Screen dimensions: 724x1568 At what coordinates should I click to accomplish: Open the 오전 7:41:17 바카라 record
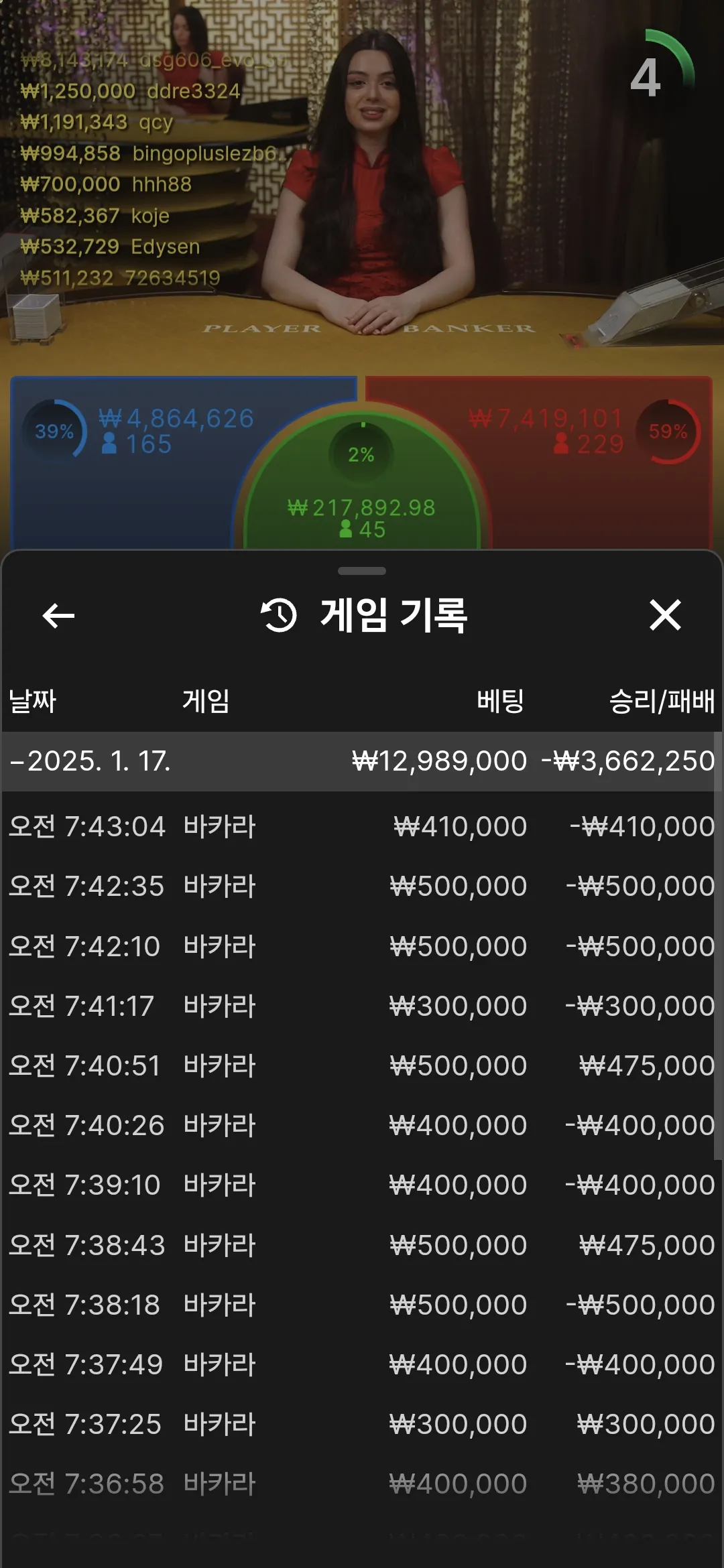point(362,1006)
